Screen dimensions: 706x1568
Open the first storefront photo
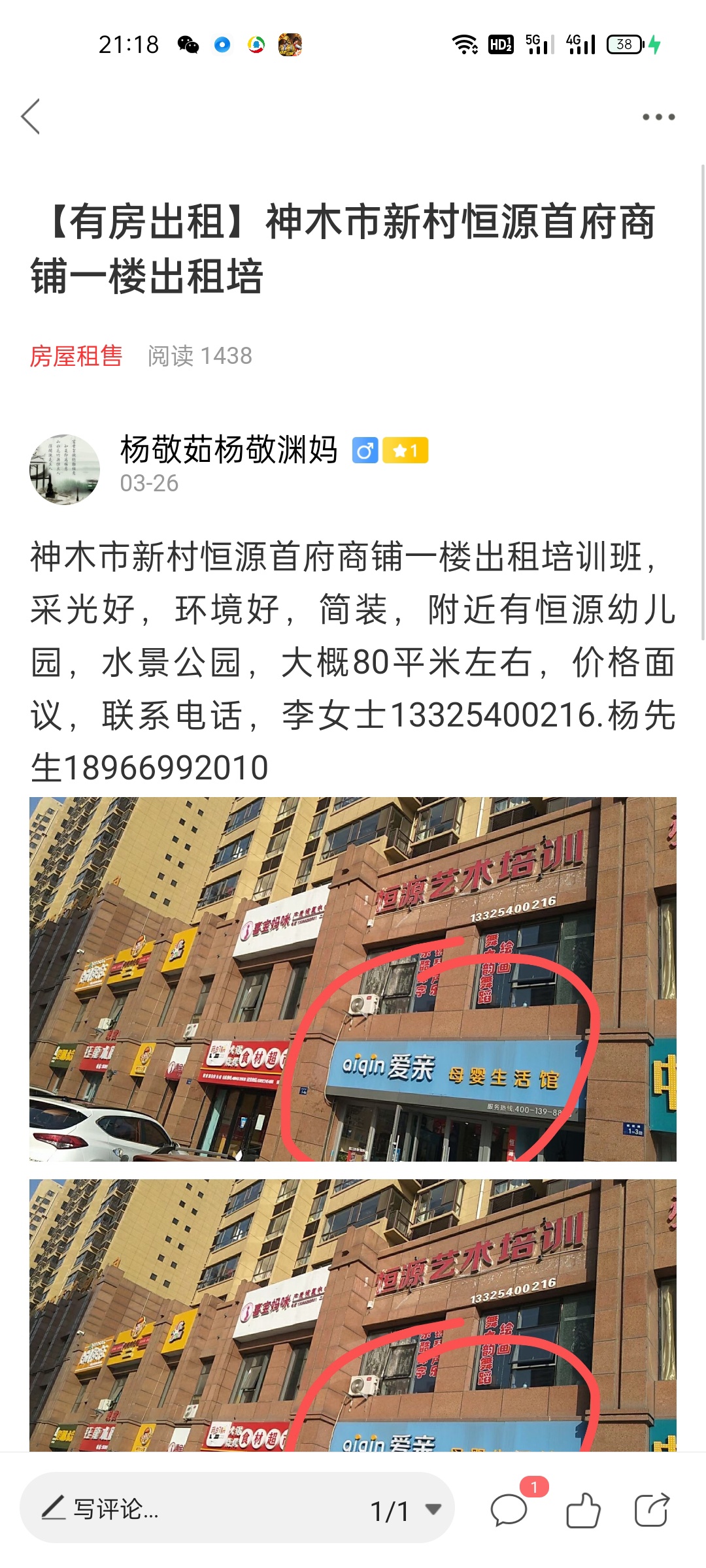pos(353,979)
